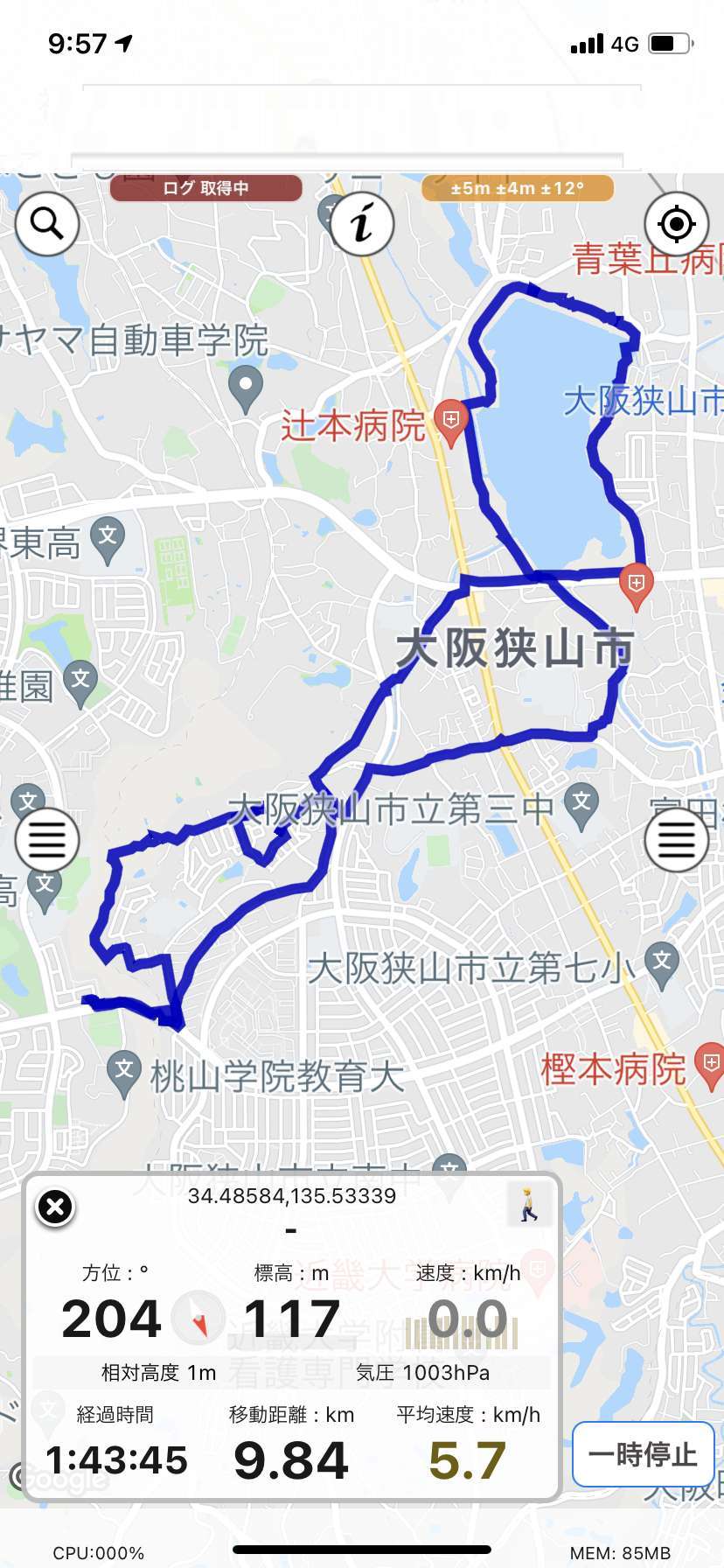This screenshot has height=1568, width=724.
Task: Open the left hamburger menu
Action: [47, 840]
